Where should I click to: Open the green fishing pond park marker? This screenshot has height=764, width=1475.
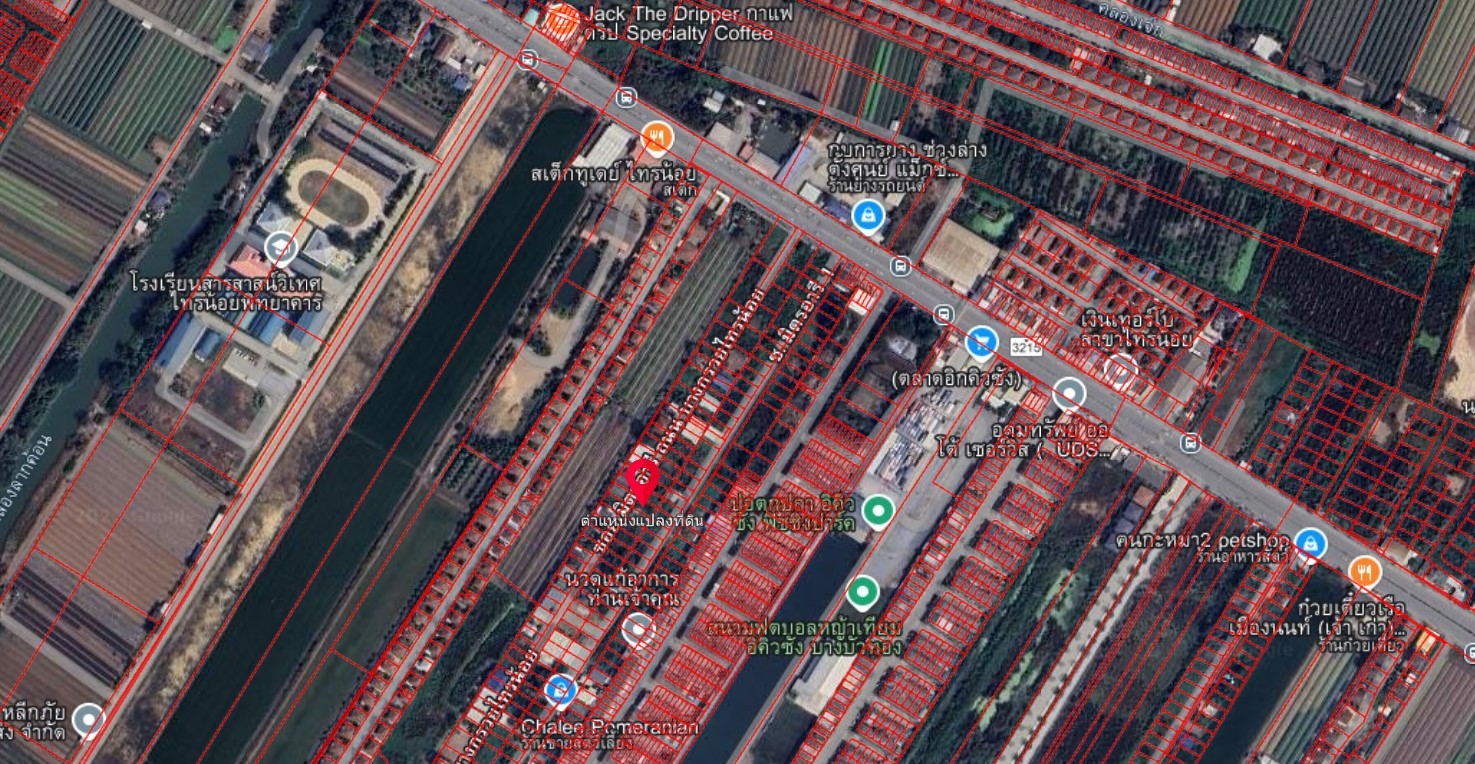pyautogui.click(x=878, y=511)
